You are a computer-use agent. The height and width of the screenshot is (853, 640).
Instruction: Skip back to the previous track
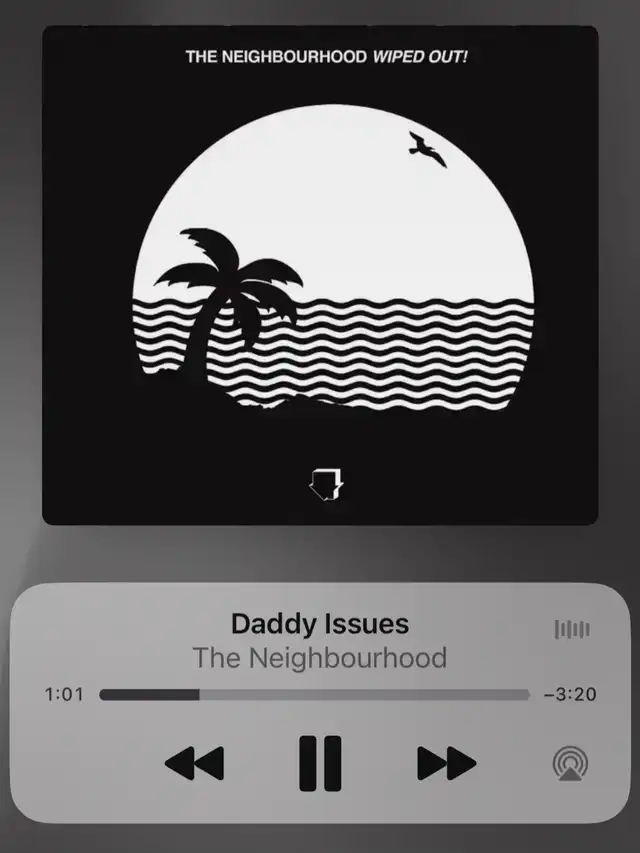point(194,763)
